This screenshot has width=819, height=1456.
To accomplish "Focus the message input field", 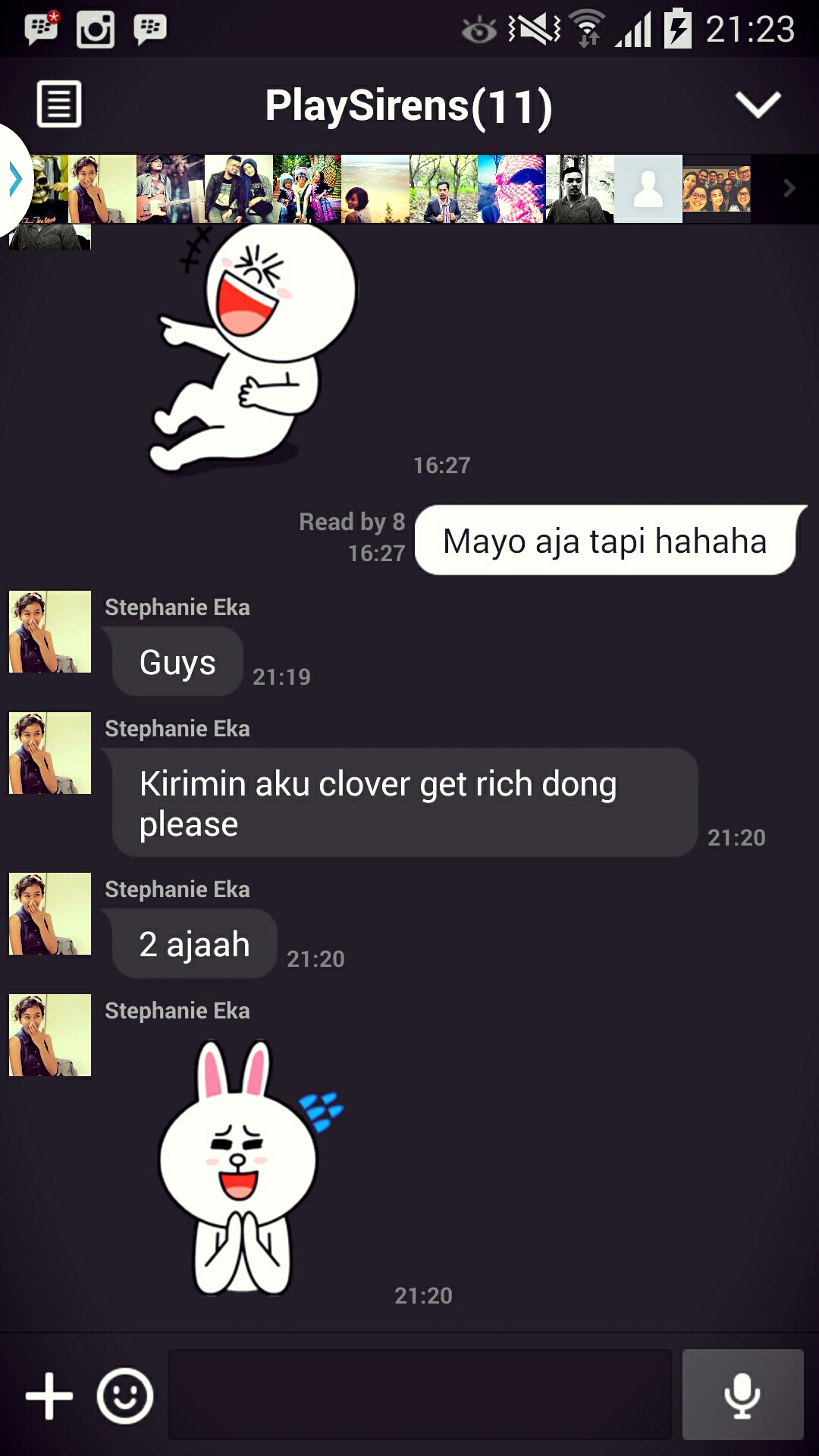I will (419, 1394).
